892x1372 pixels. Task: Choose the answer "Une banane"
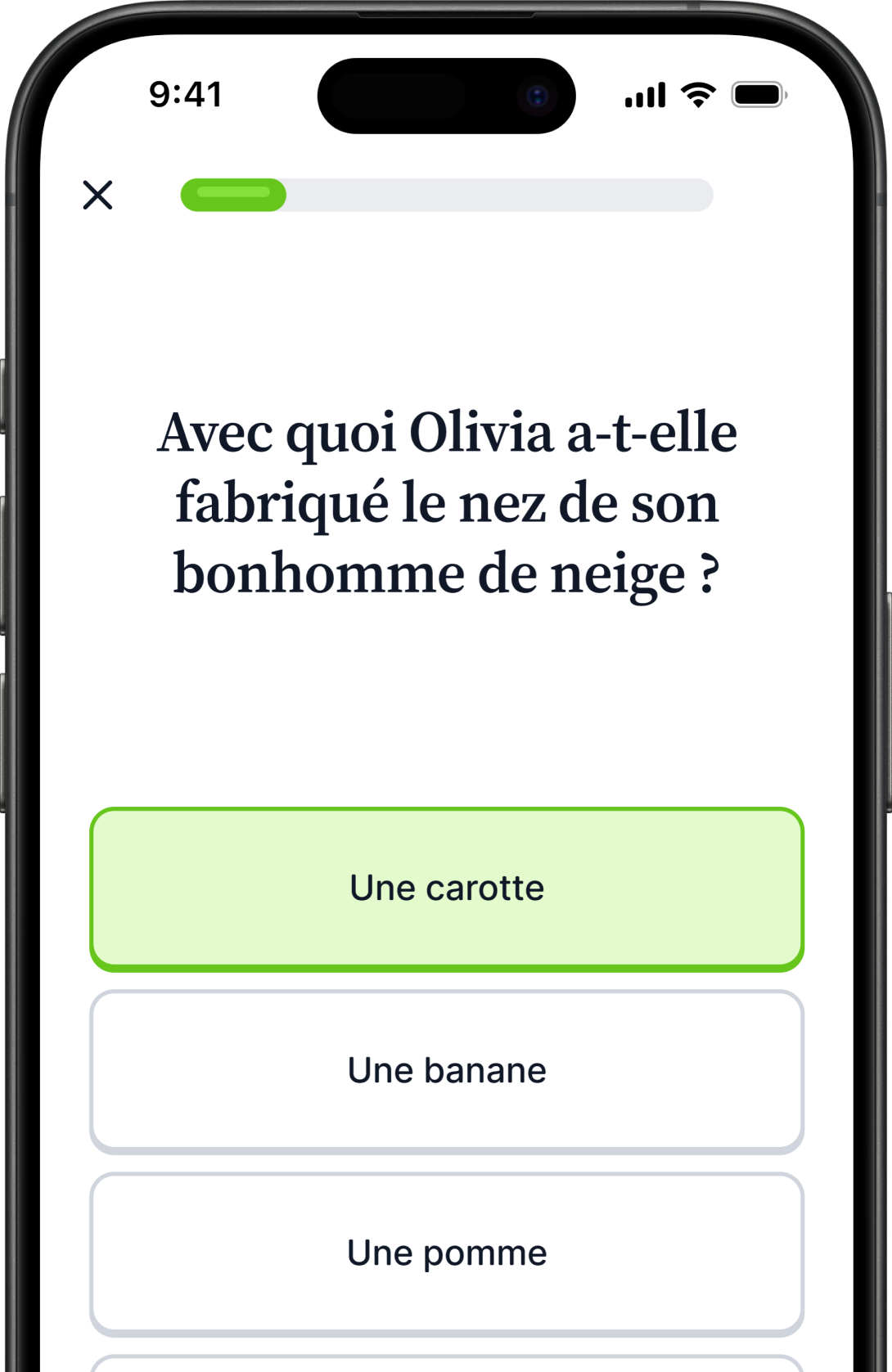click(447, 1070)
